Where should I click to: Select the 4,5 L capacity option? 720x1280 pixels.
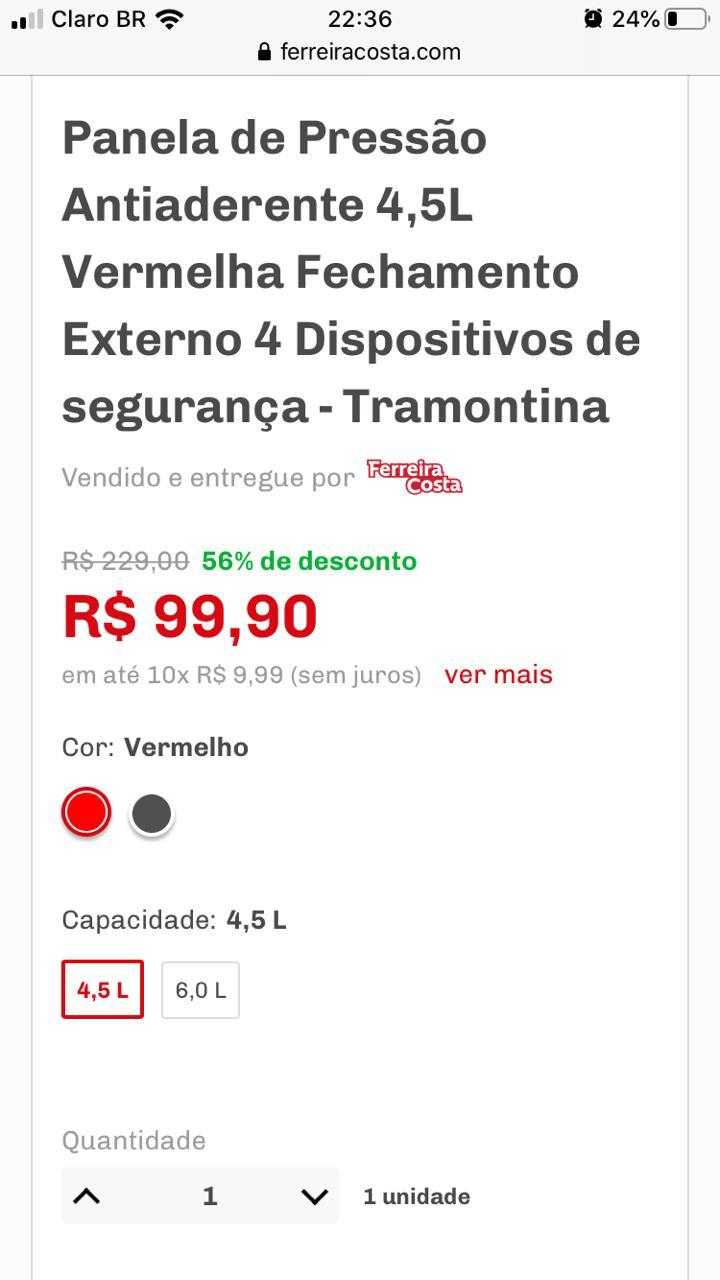point(103,990)
